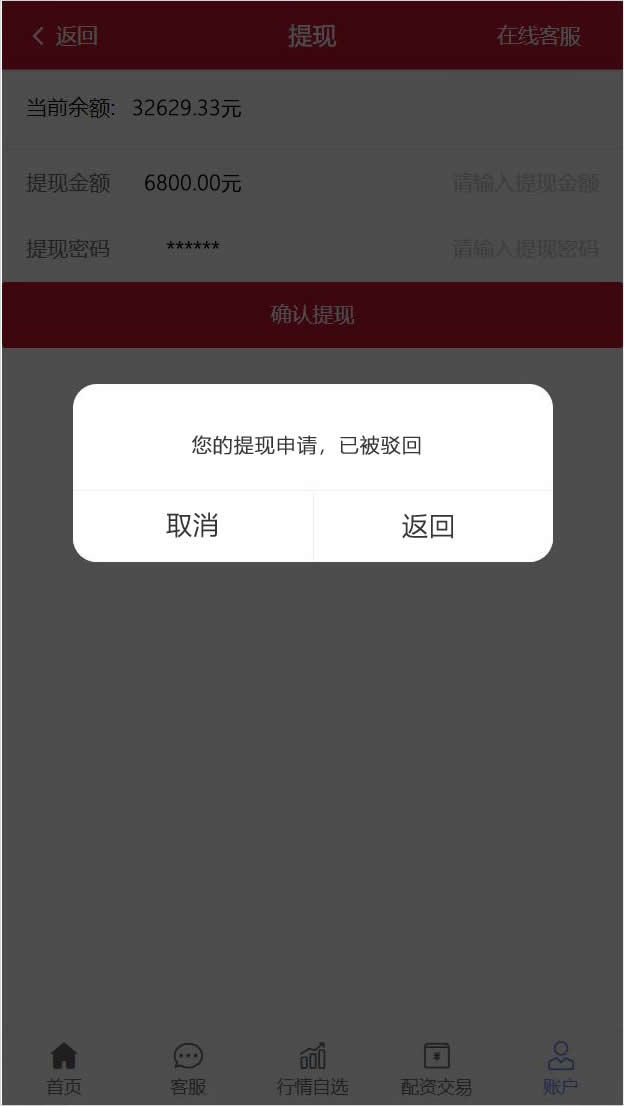Open the 行情自选 tab
Viewport: 624px width, 1106px height.
click(312, 1068)
